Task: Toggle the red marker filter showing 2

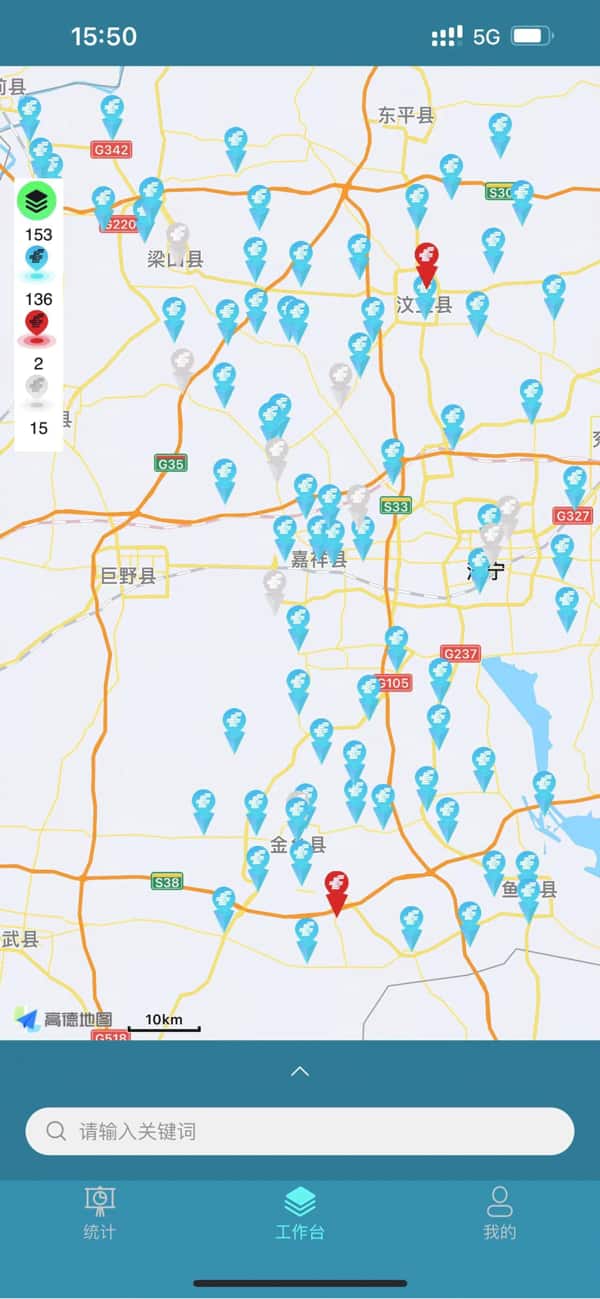Action: tap(37, 327)
